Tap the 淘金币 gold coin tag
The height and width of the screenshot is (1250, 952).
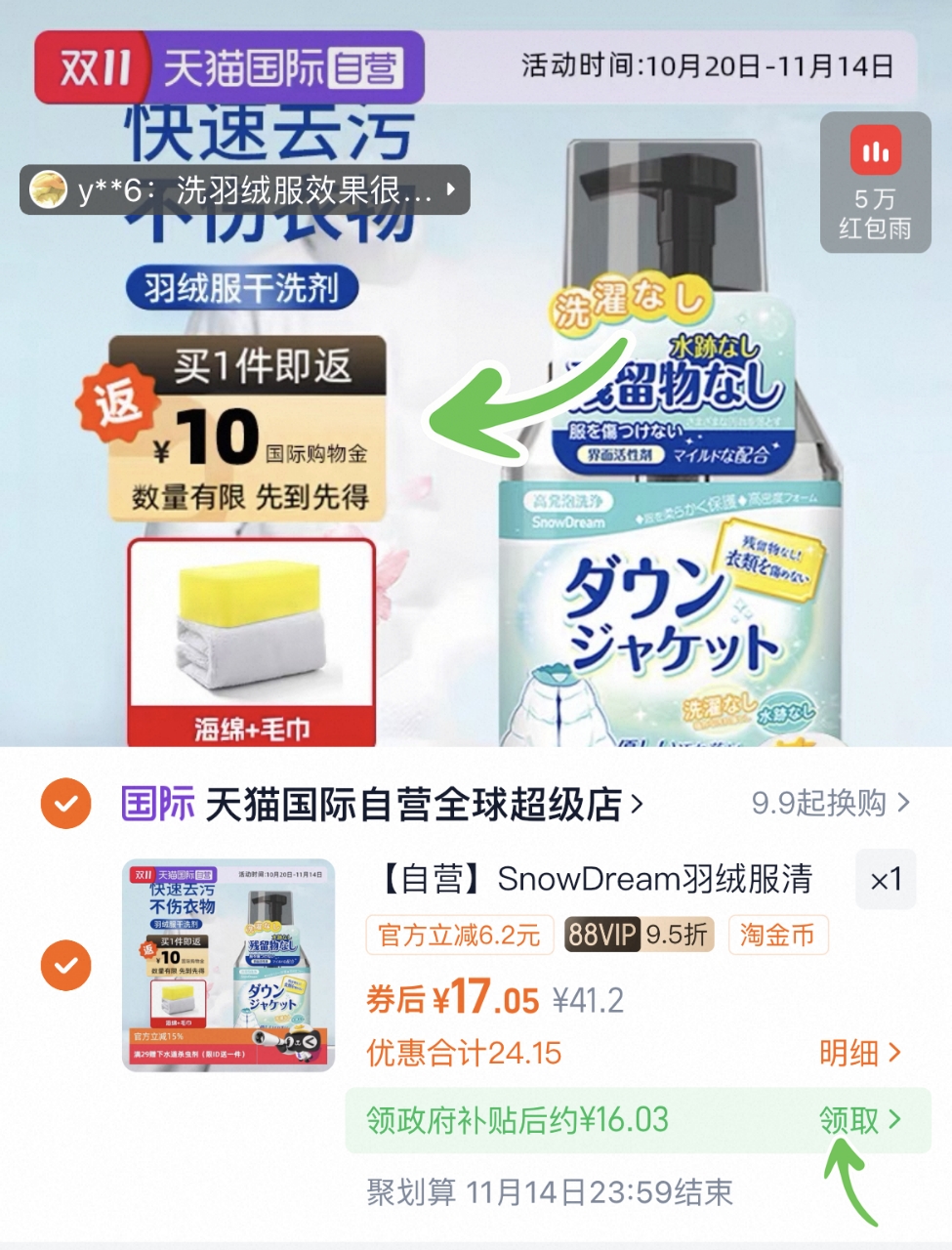coord(778,936)
